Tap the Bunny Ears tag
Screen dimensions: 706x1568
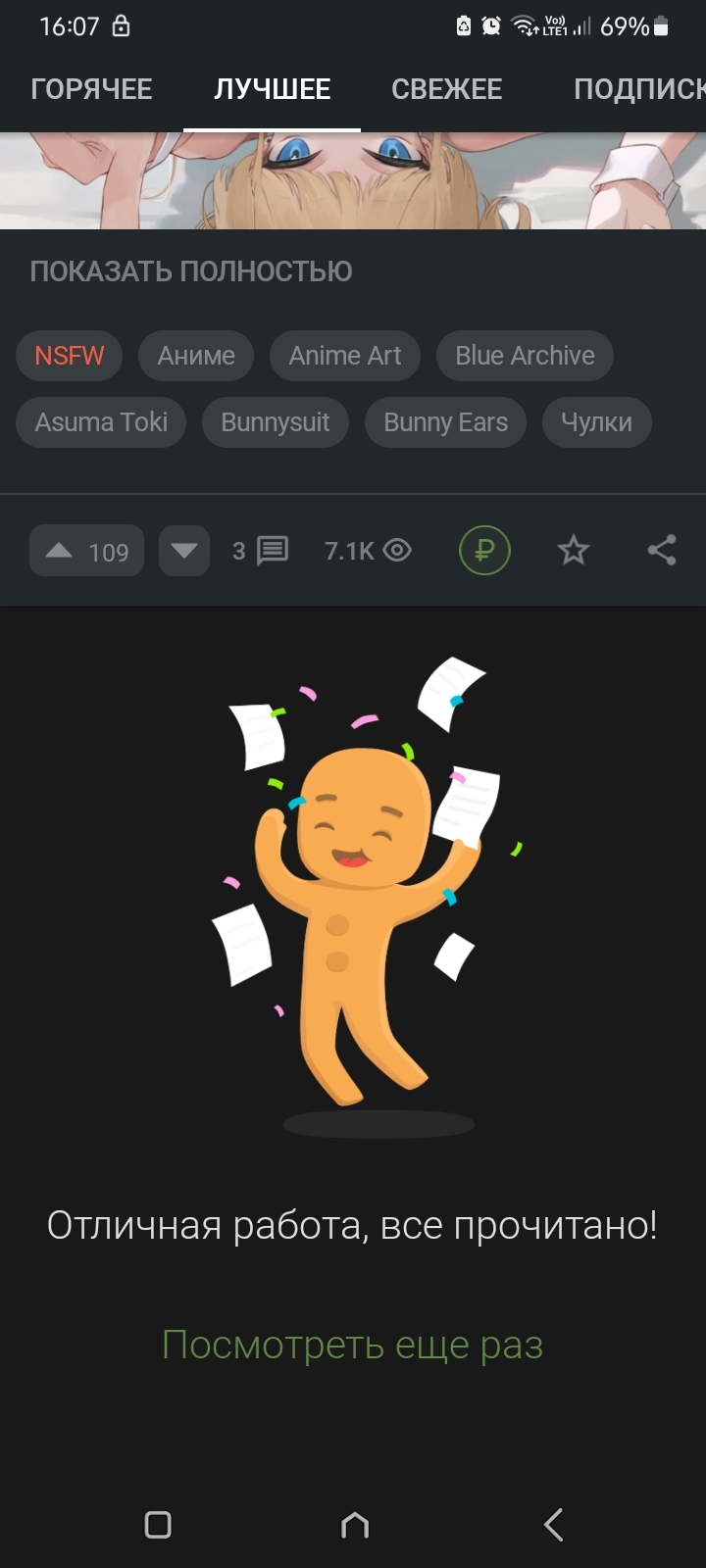(445, 422)
